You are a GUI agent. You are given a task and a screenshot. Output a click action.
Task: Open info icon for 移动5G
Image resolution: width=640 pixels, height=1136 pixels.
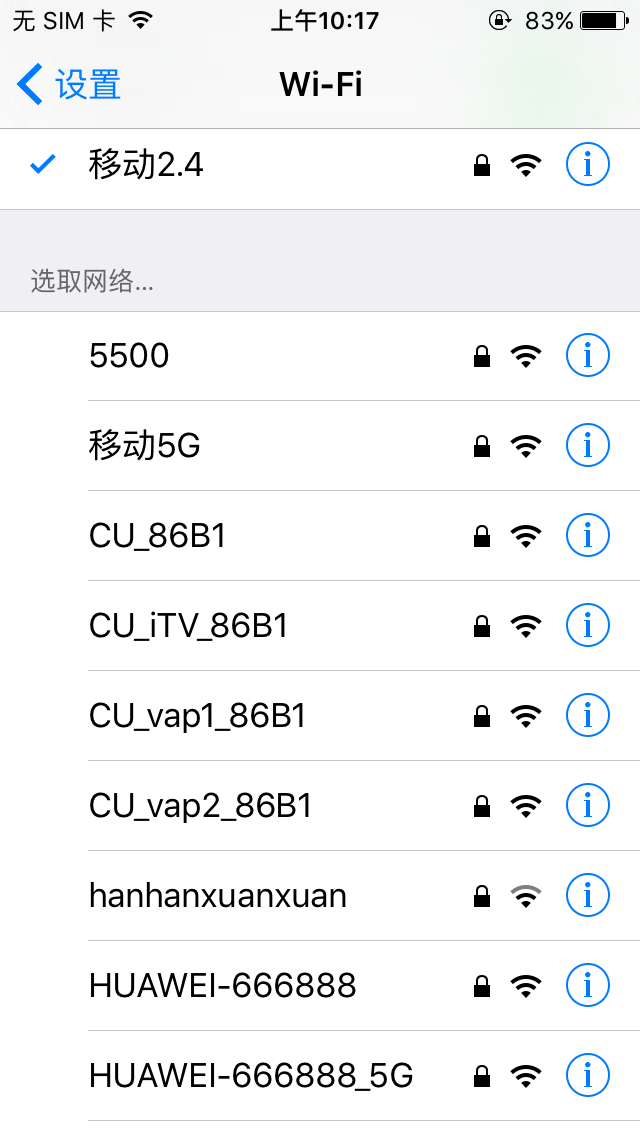coord(587,446)
